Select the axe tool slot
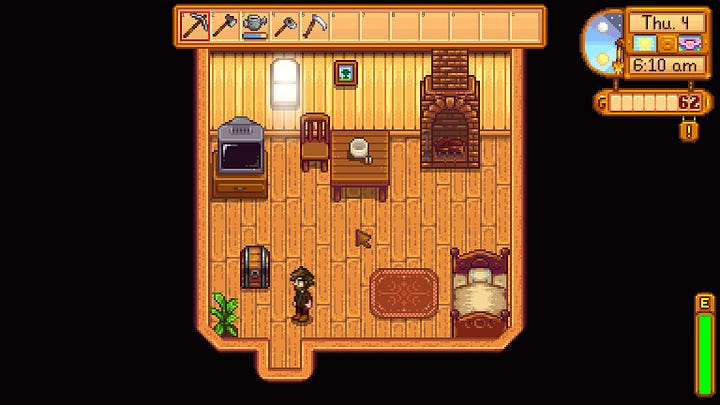The height and width of the screenshot is (405, 720). (225, 24)
